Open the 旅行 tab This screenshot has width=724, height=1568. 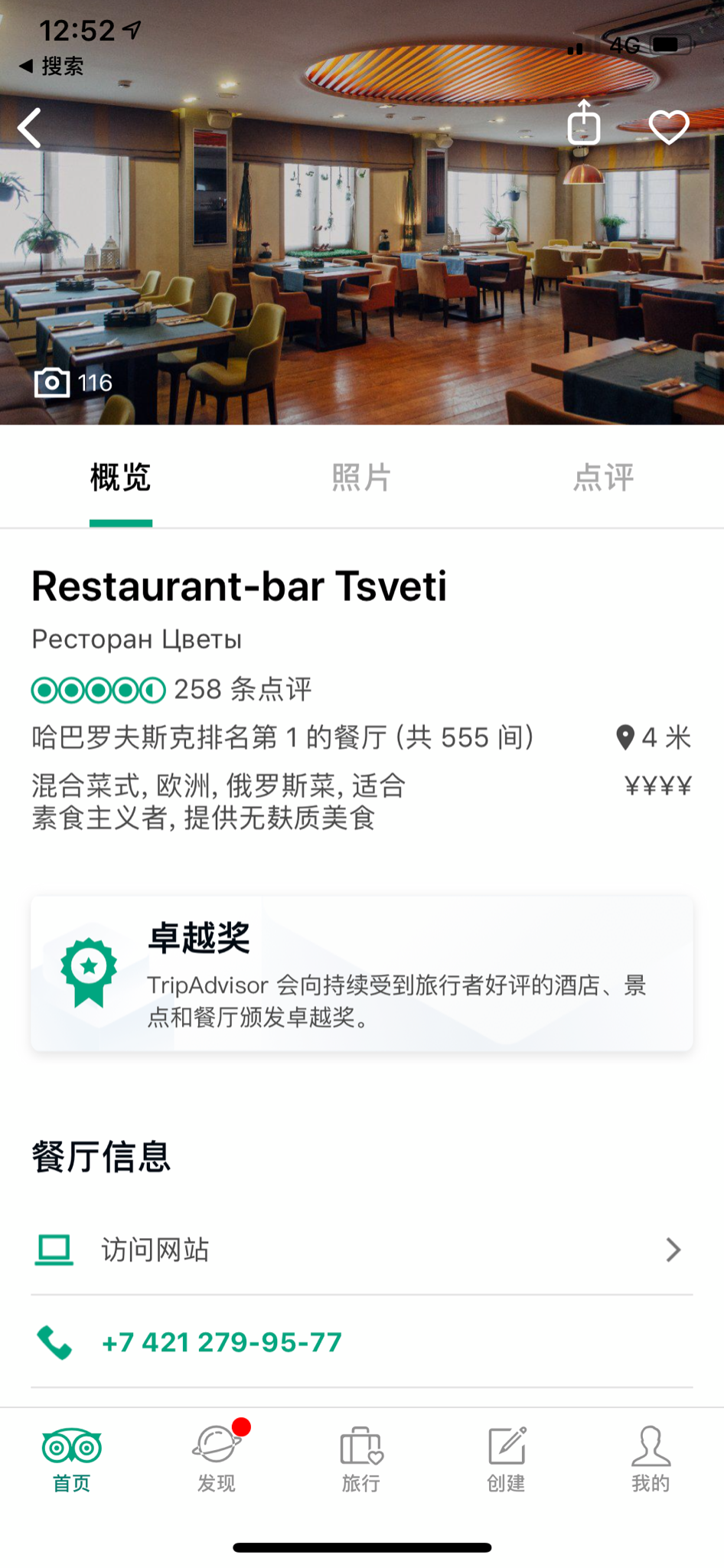point(361,1459)
